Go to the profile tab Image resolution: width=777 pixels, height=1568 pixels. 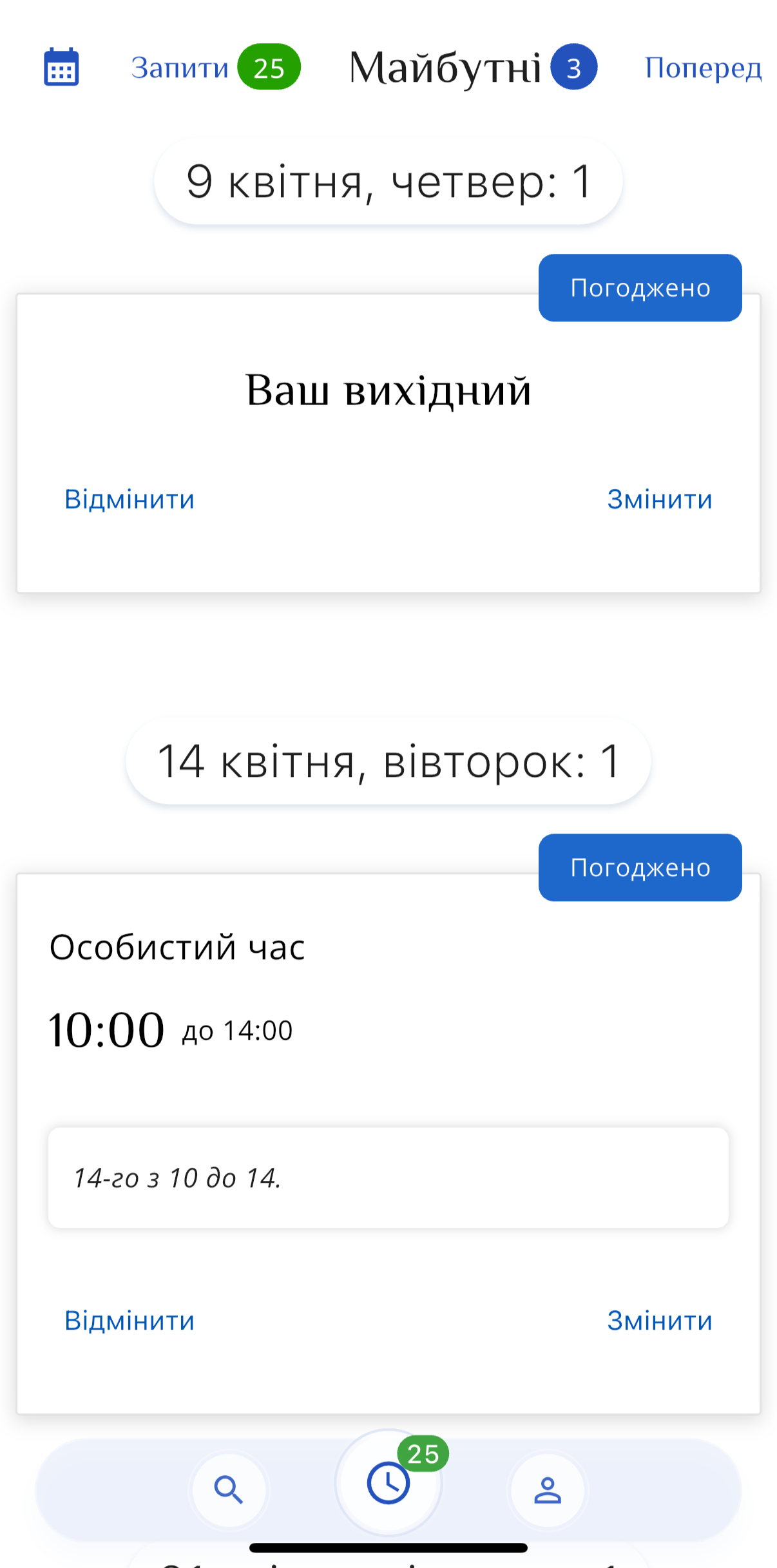[x=548, y=1490]
